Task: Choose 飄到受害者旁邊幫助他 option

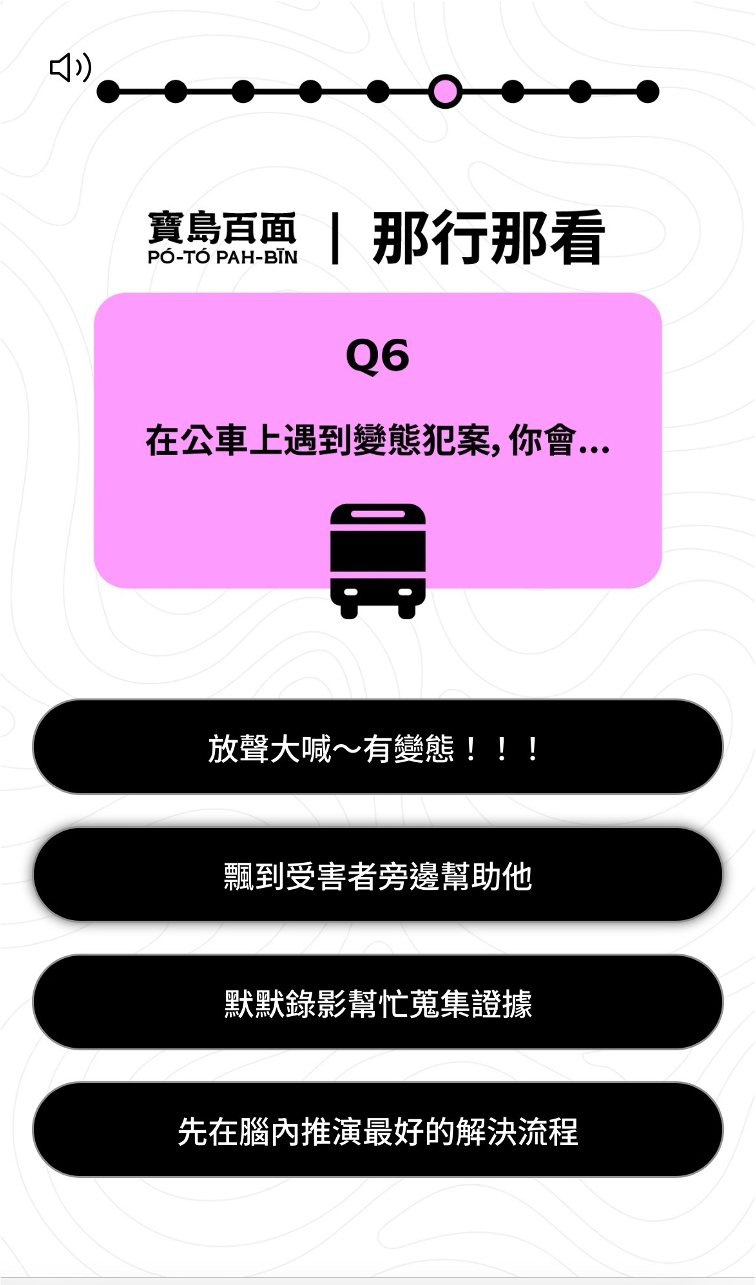Action: [x=378, y=875]
